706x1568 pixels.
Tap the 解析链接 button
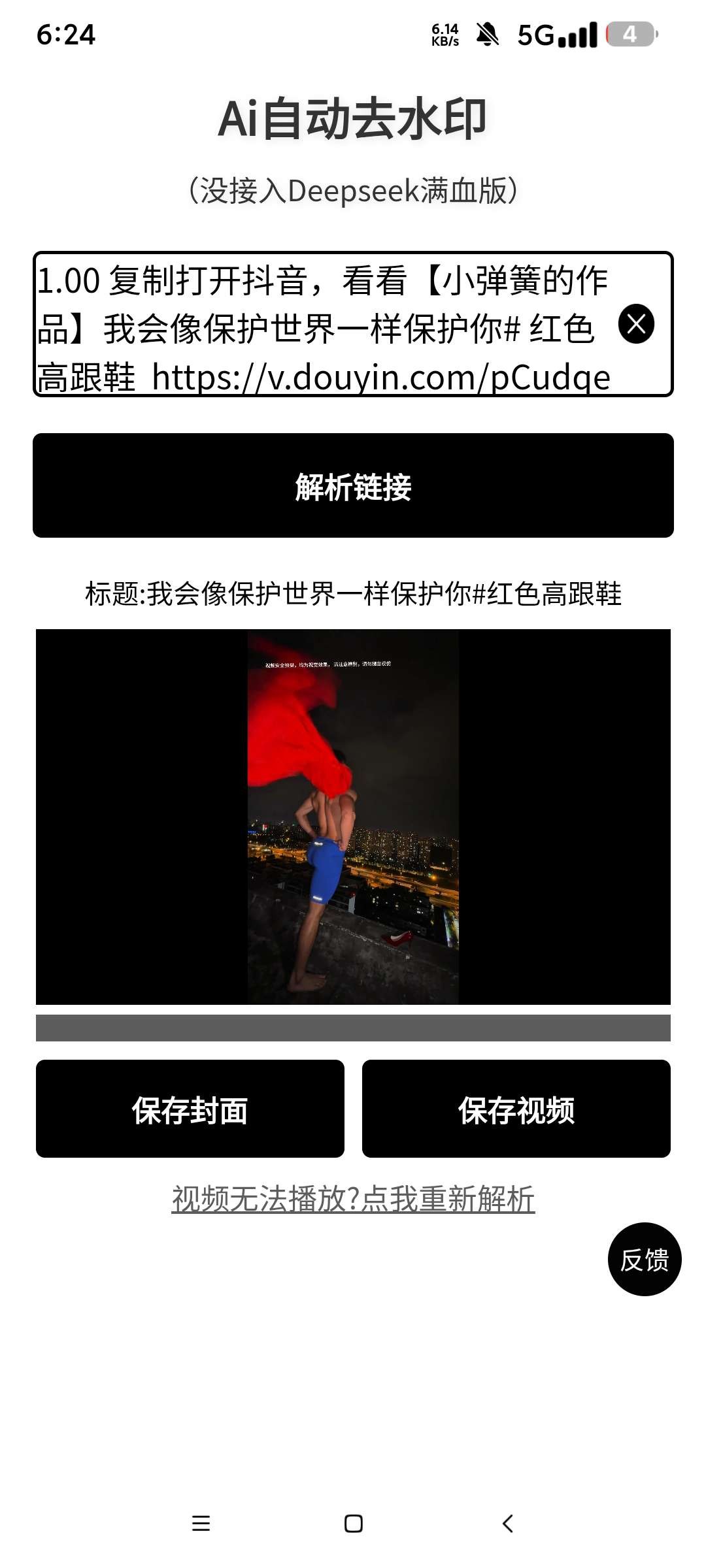coord(353,485)
